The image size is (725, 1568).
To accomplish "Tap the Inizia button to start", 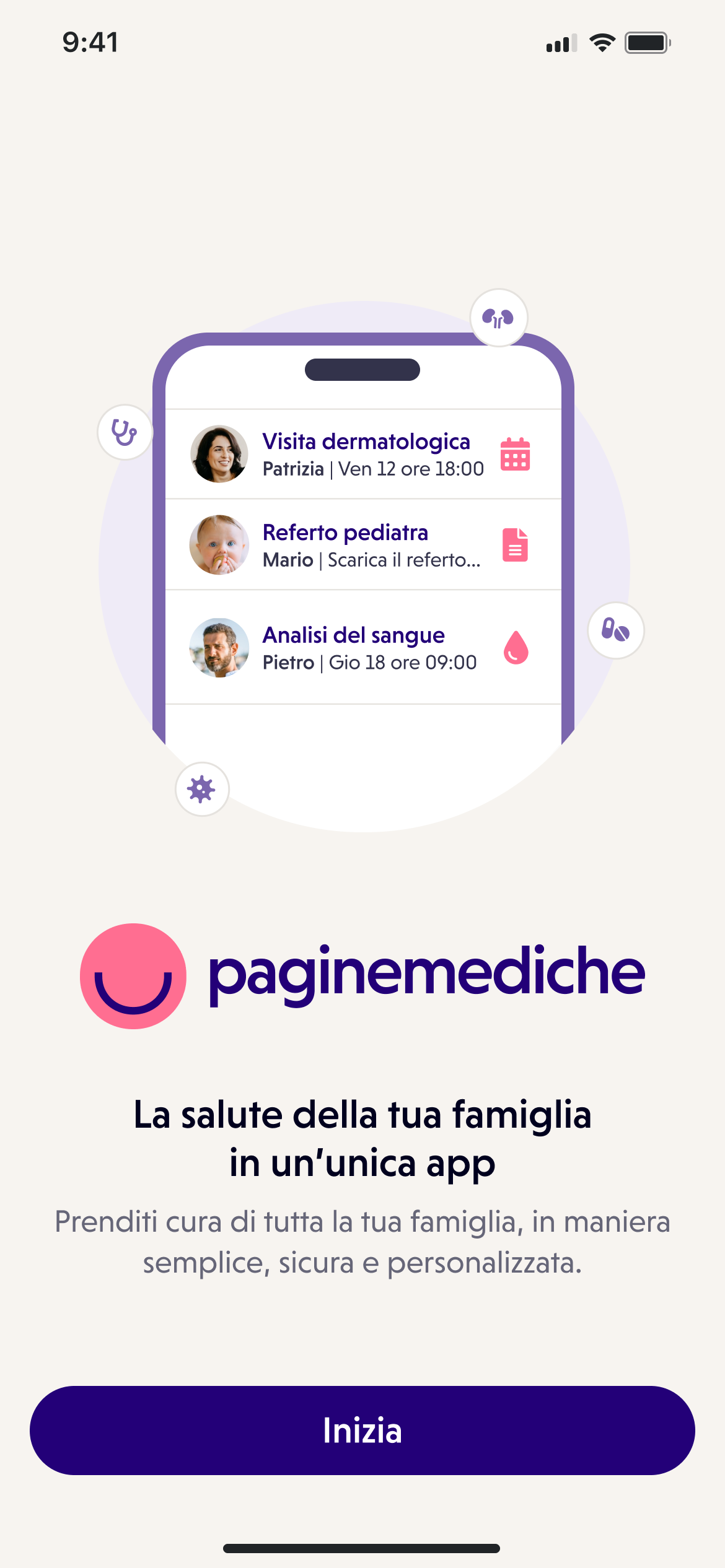I will point(362,1431).
